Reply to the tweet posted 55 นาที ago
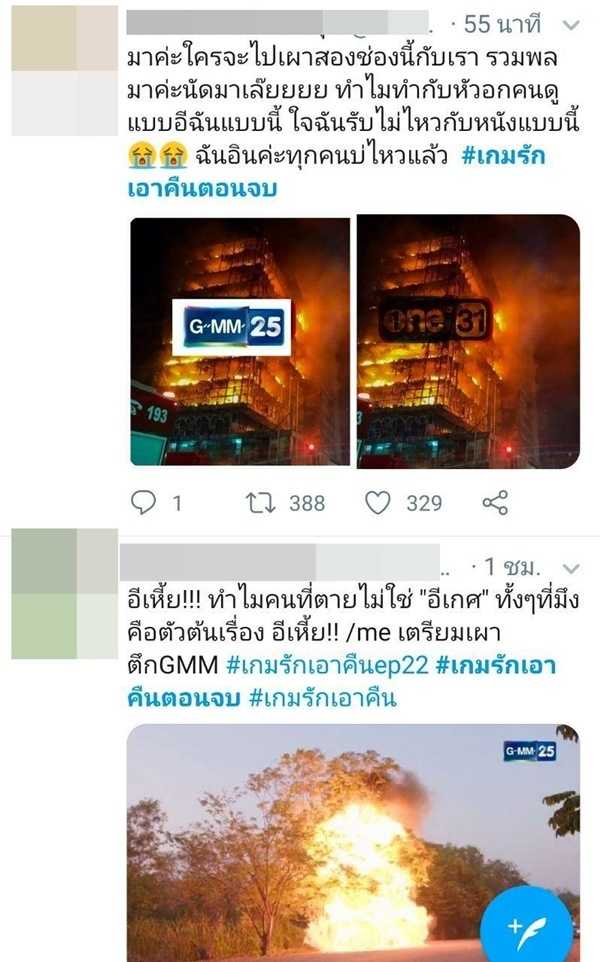 144,503
